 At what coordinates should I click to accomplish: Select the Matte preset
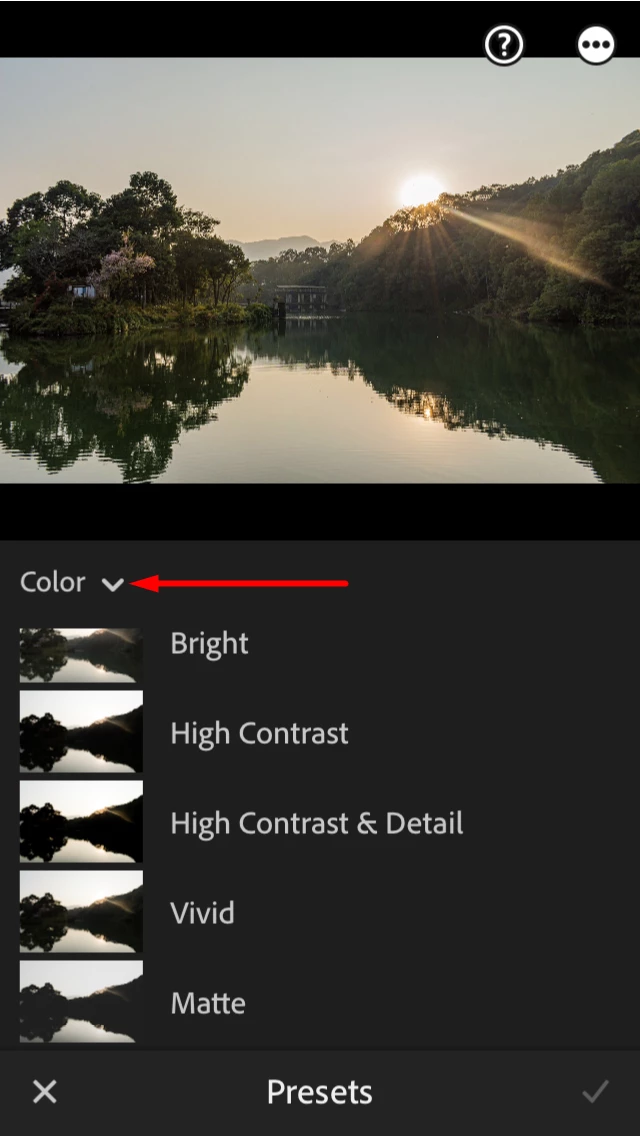pos(208,1003)
